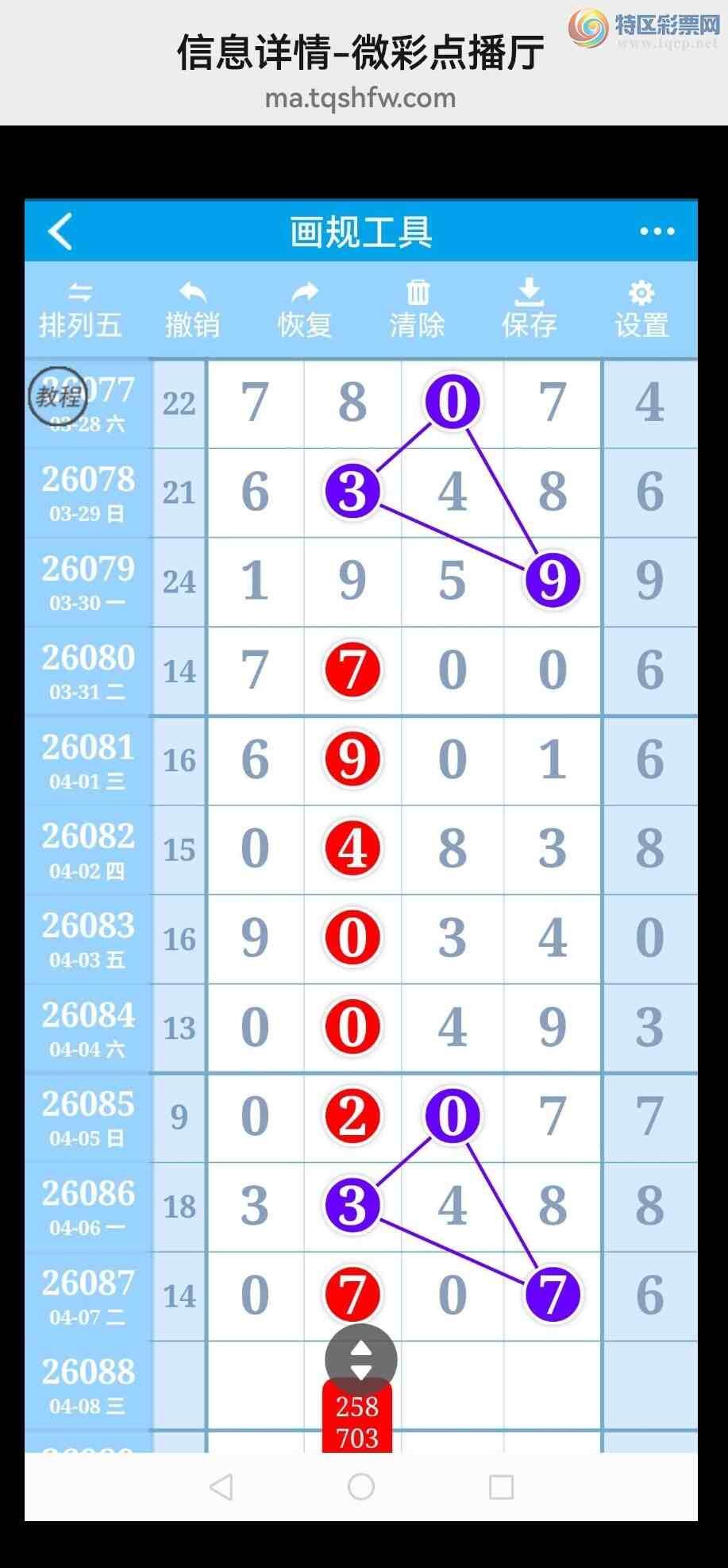Go back from the 画规工具 screen

pyautogui.click(x=60, y=231)
